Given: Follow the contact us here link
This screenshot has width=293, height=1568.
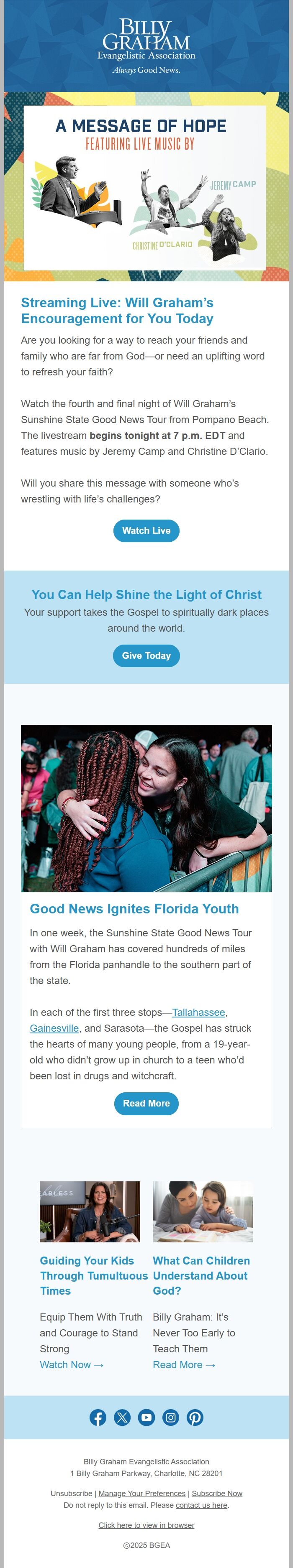Looking at the screenshot, I should [202, 1505].
